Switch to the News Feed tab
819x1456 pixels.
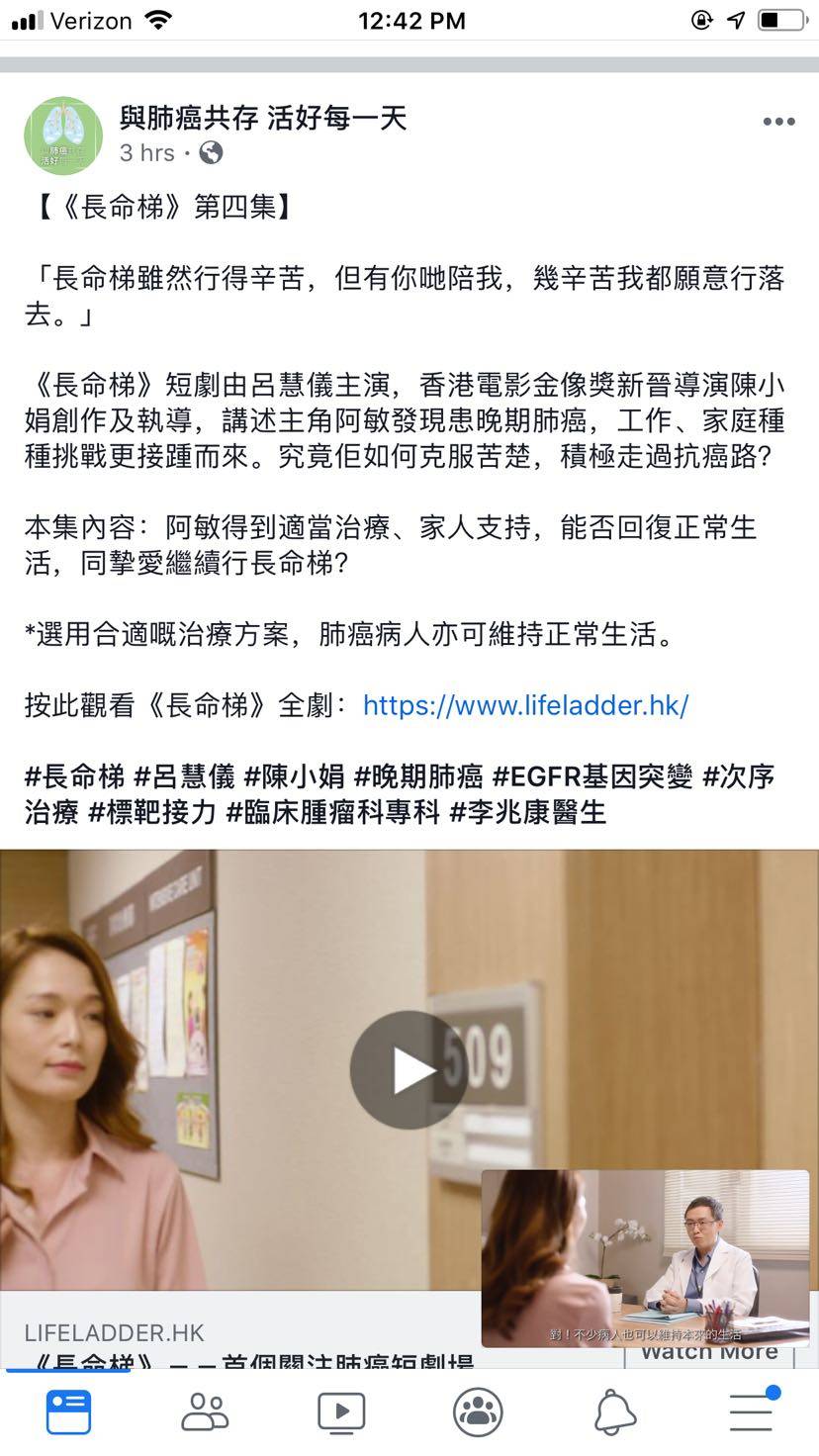pos(68,1412)
